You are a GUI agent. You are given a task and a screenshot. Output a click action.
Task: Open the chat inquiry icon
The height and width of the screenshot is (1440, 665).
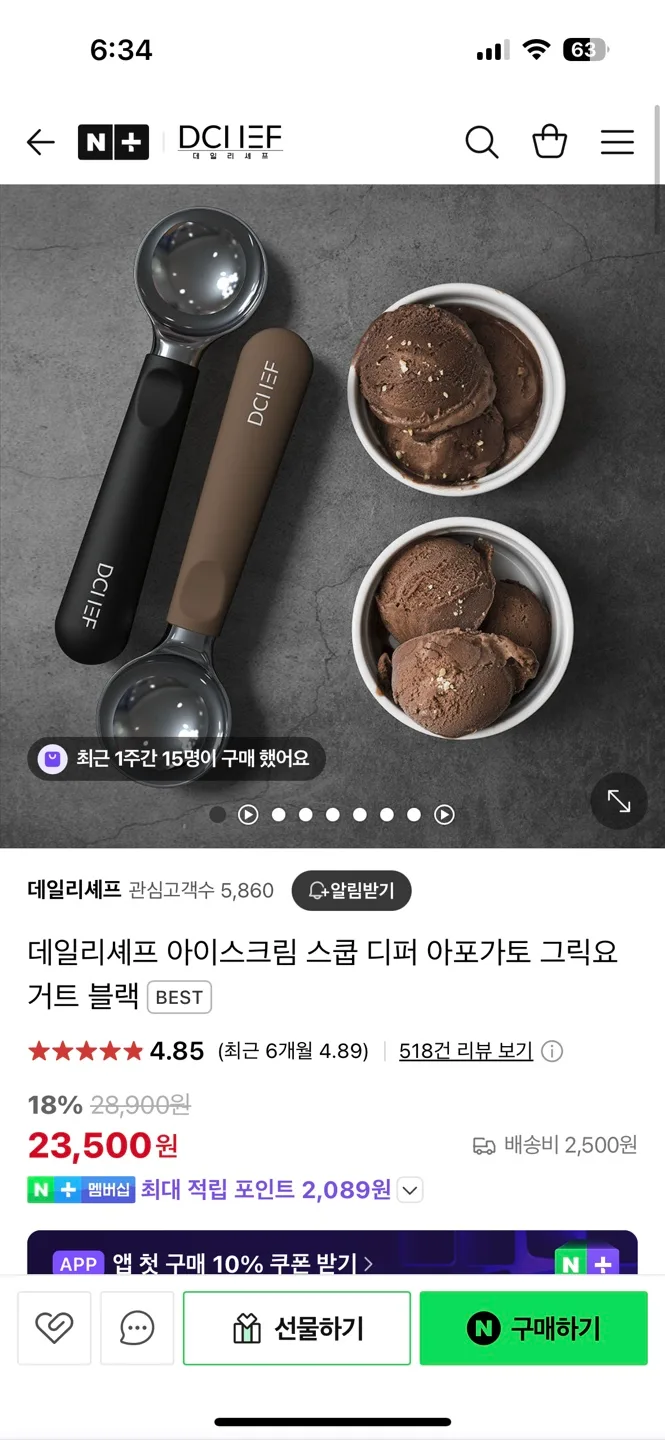[x=137, y=1328]
